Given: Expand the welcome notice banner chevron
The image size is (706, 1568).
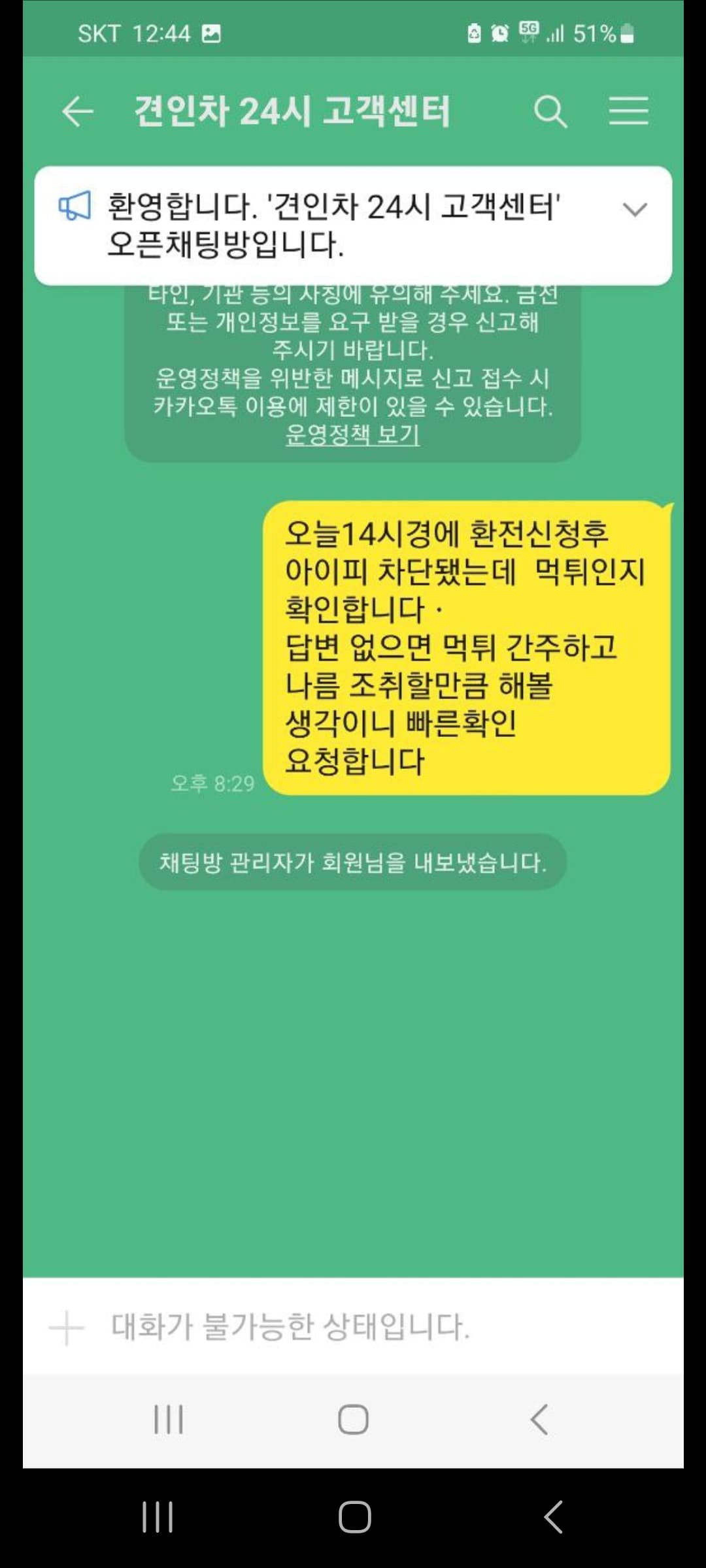Looking at the screenshot, I should [x=635, y=210].
